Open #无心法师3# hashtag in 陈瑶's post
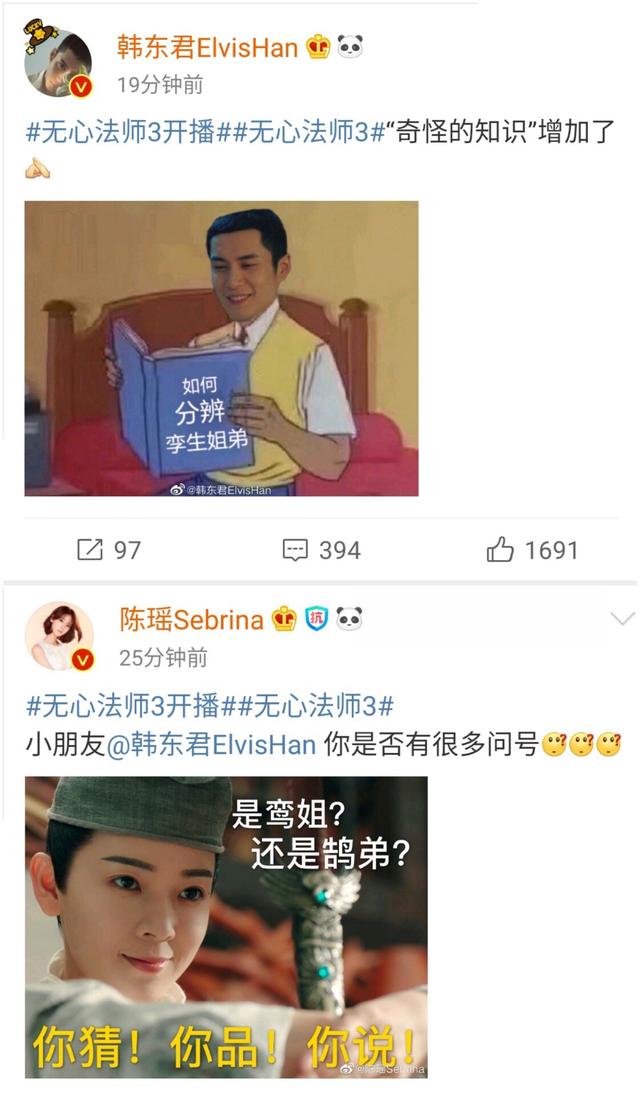640x1096 pixels. (x=306, y=705)
